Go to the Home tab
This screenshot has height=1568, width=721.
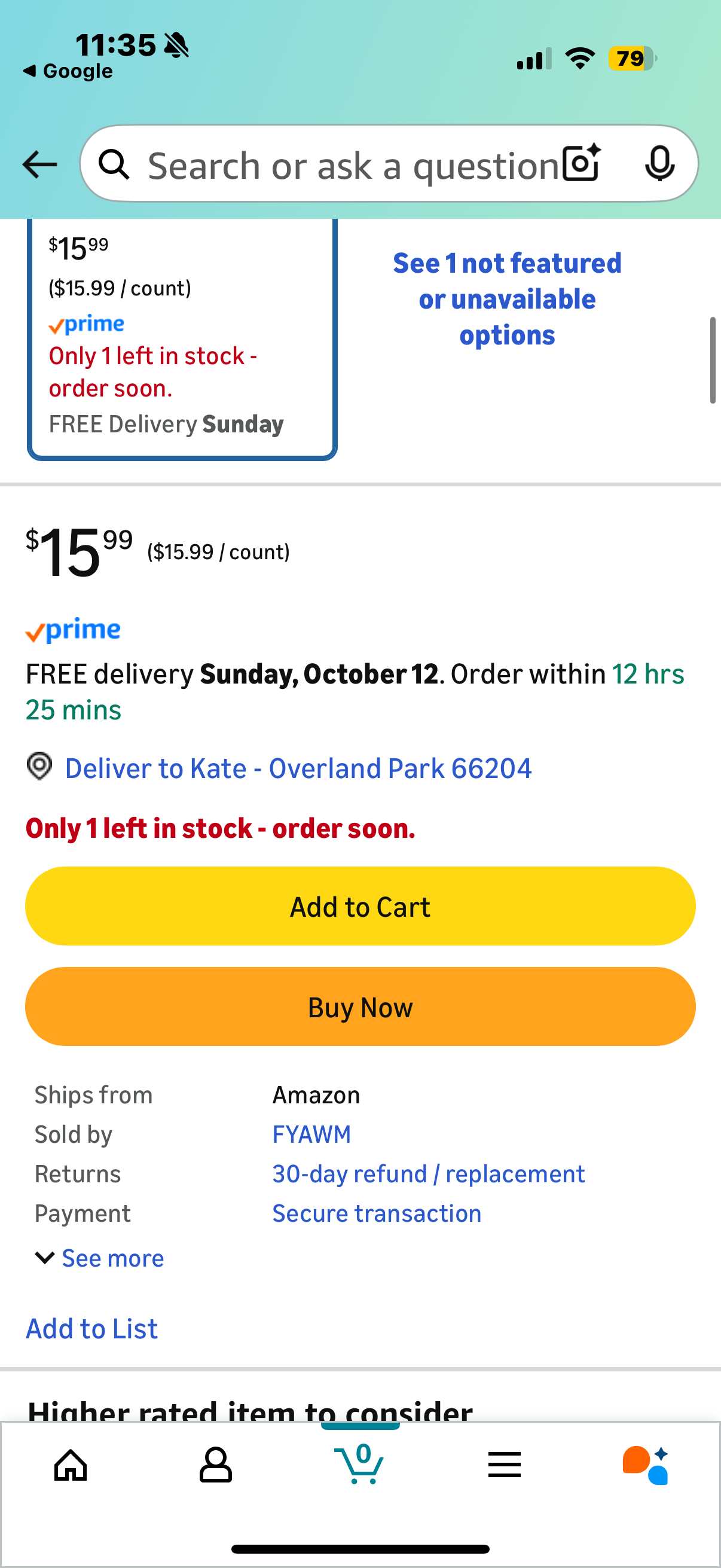pyautogui.click(x=71, y=1465)
